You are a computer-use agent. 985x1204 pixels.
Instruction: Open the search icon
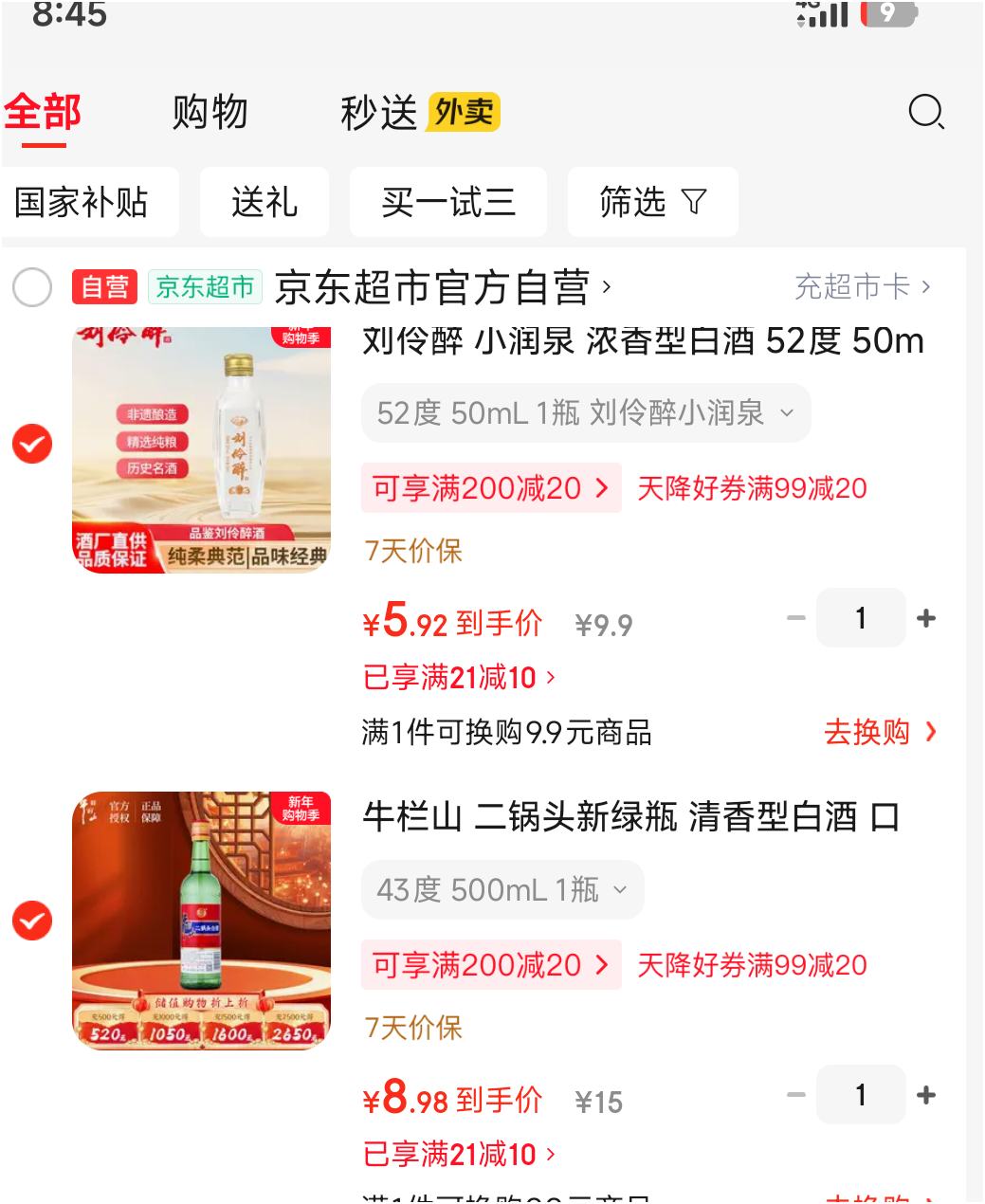[927, 114]
